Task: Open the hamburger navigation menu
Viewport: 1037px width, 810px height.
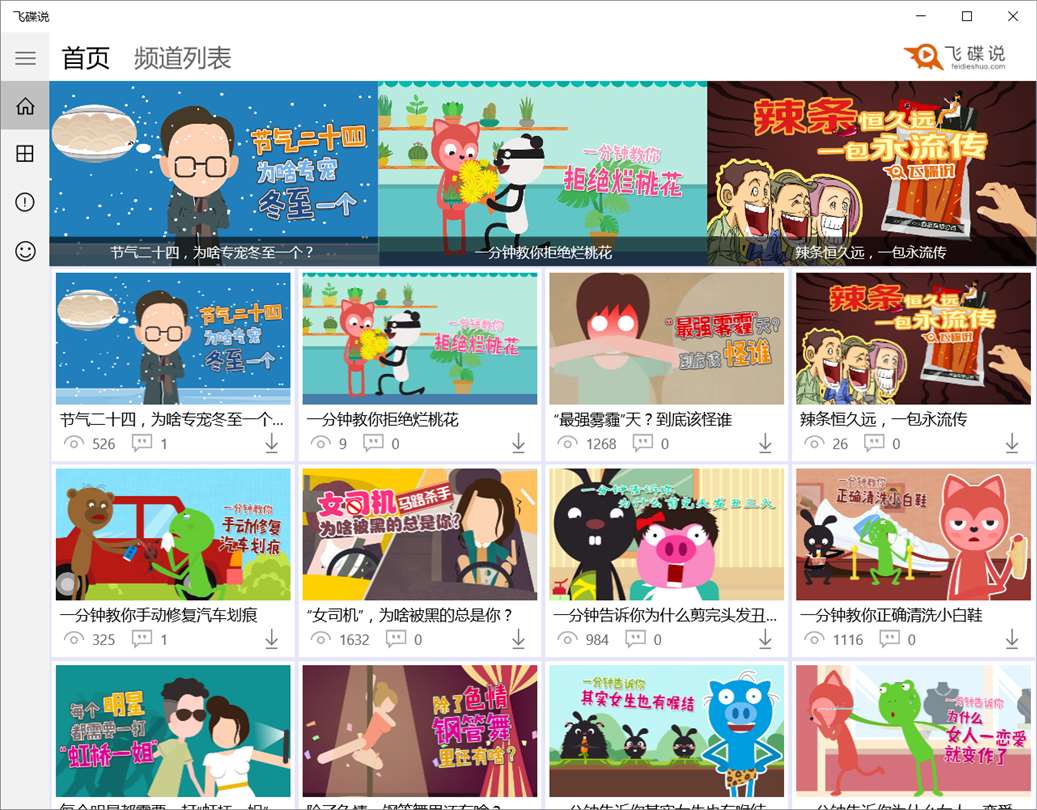Action: click(x=25, y=58)
